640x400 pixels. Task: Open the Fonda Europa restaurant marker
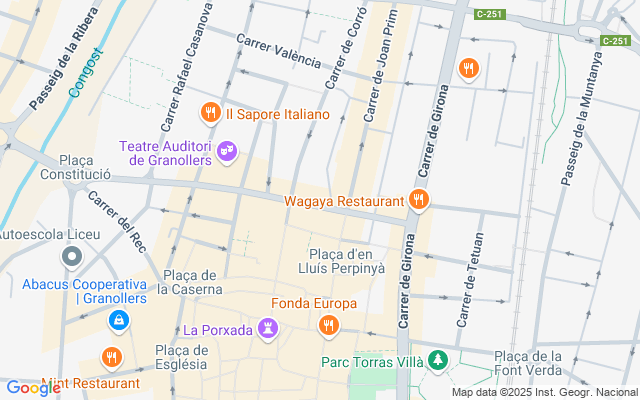[328, 325]
